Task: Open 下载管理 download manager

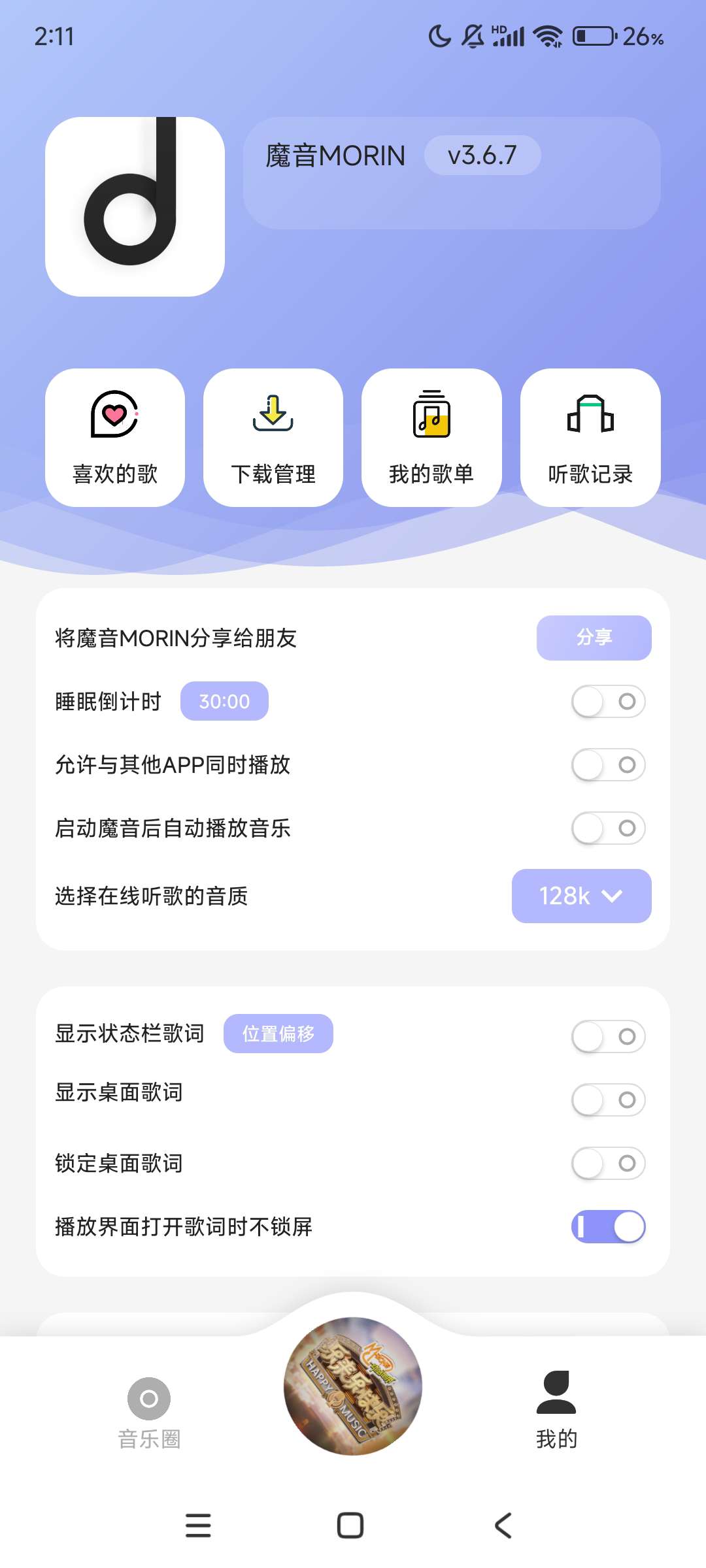Action: [x=273, y=437]
